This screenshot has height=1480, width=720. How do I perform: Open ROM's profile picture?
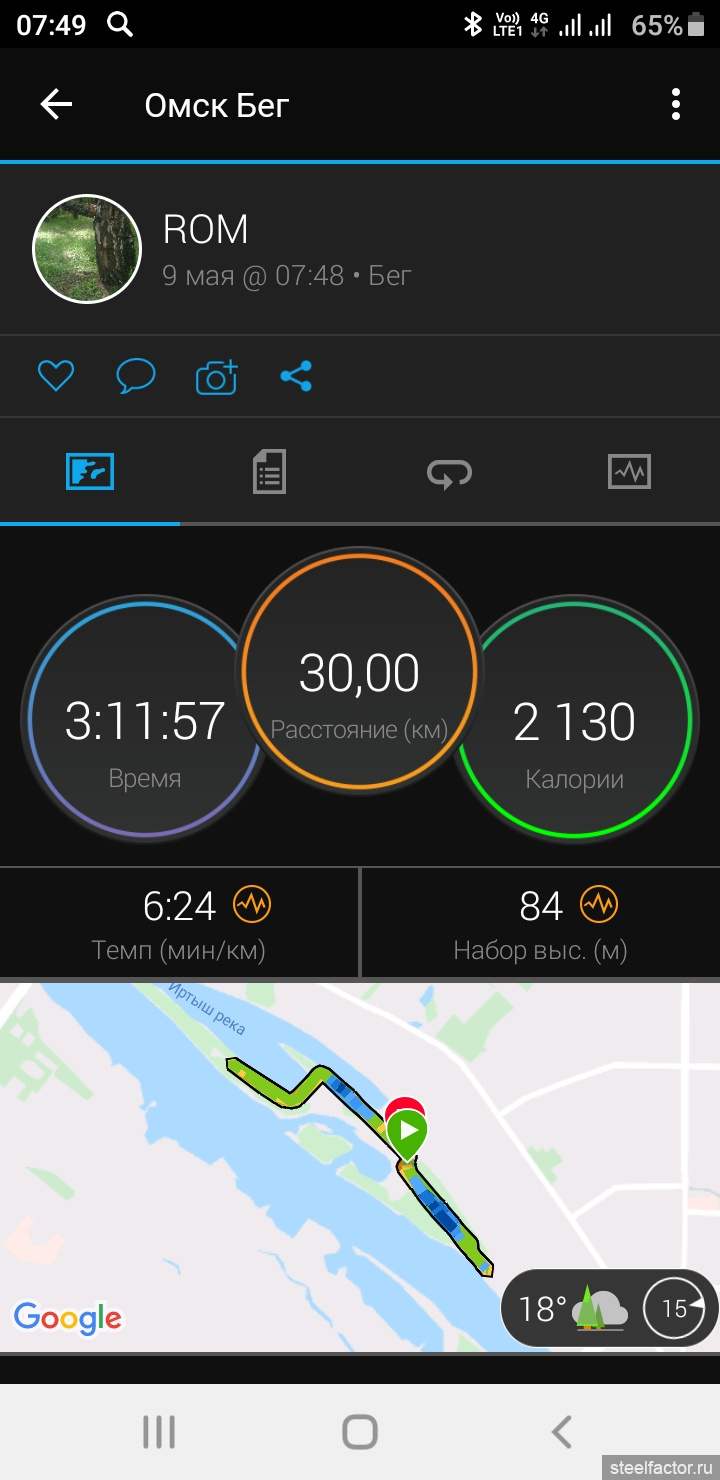(87, 249)
